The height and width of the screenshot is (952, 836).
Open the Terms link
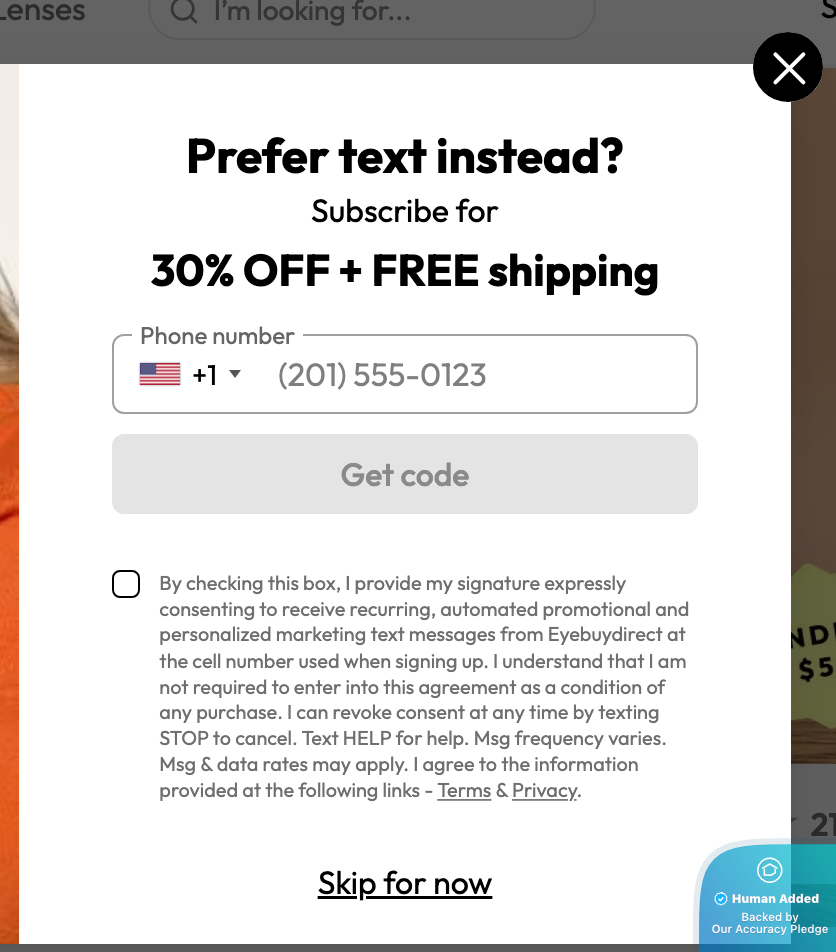pos(464,791)
